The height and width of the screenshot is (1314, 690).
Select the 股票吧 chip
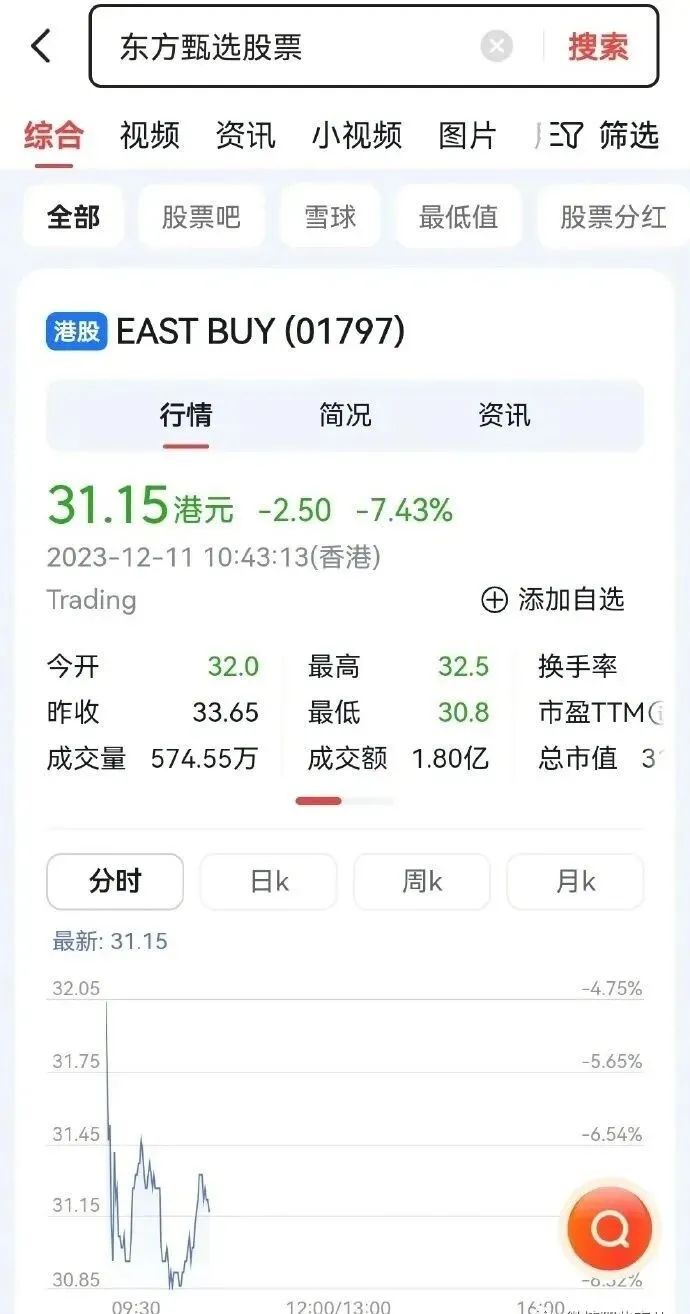(x=201, y=217)
